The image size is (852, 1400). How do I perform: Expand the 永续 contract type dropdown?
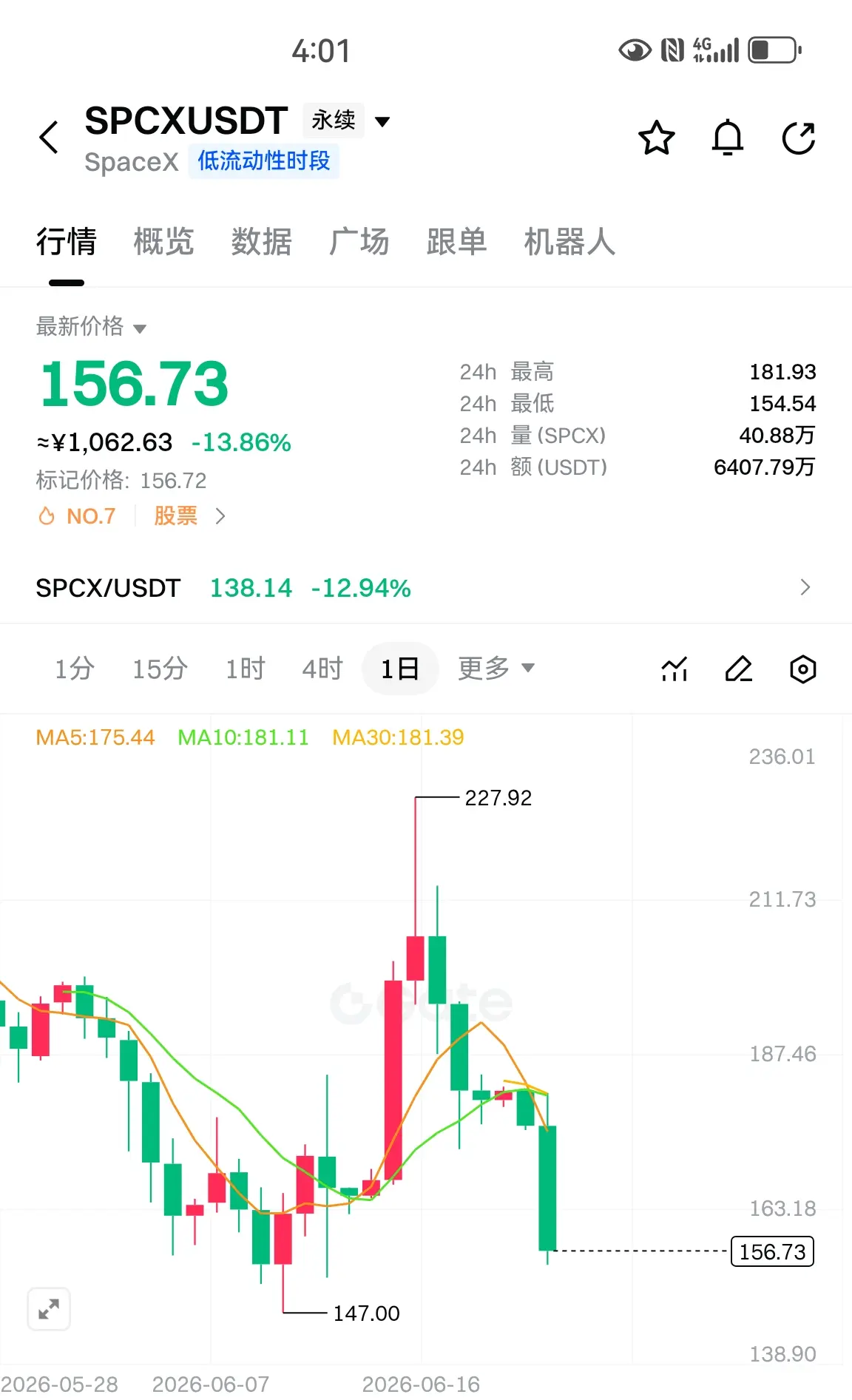[346, 121]
